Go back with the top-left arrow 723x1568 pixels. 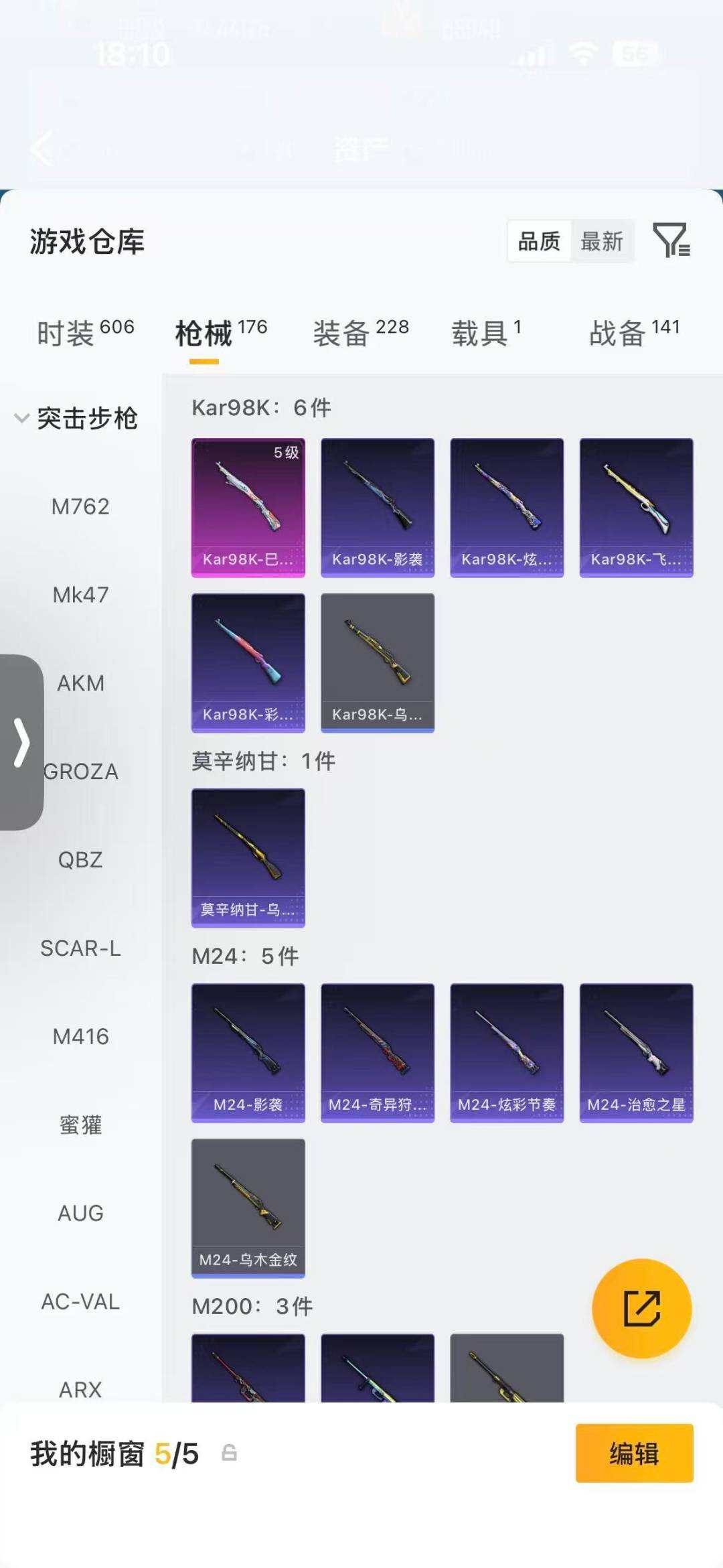43,148
